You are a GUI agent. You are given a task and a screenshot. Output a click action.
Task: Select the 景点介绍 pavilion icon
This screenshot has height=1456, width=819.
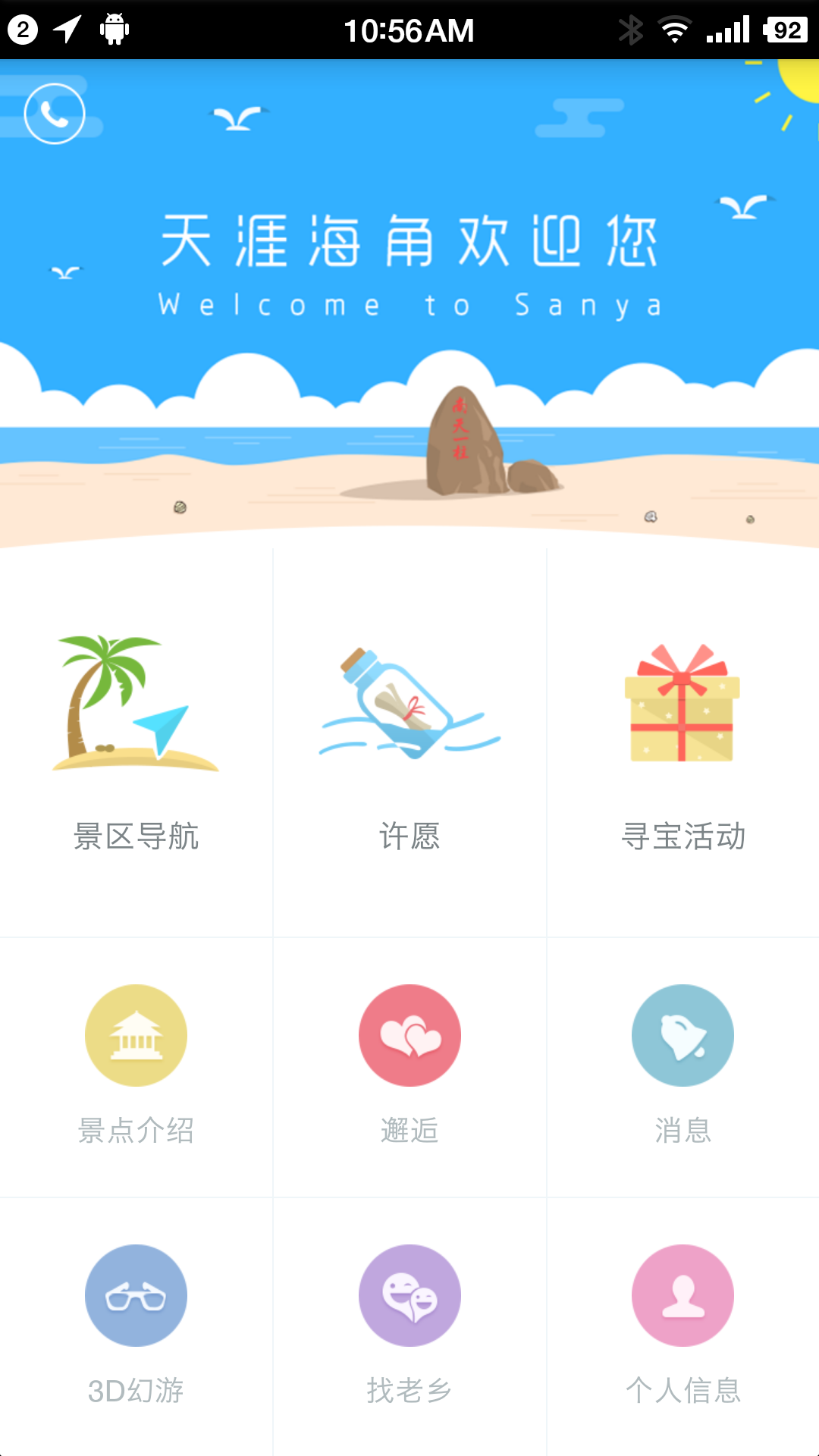135,1035
